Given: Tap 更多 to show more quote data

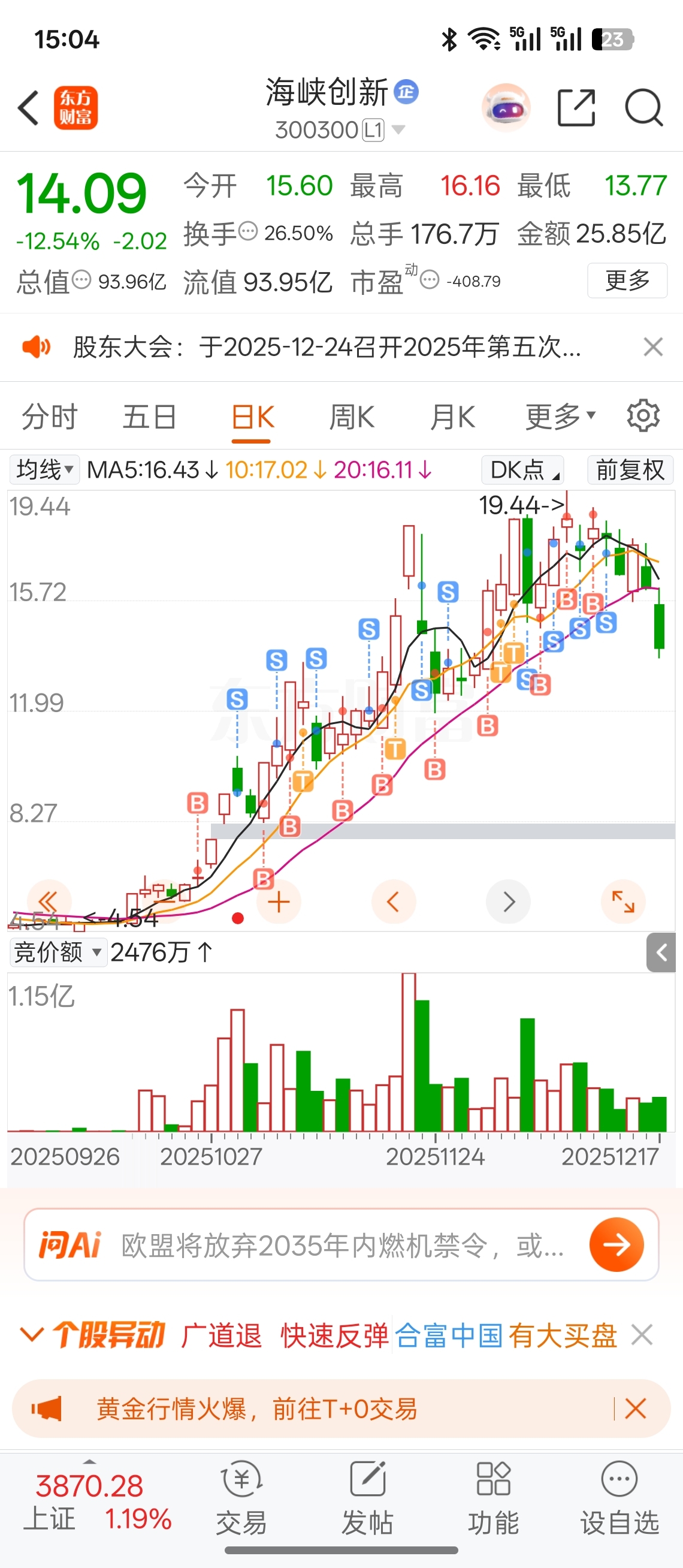Looking at the screenshot, I should coord(627,281).
